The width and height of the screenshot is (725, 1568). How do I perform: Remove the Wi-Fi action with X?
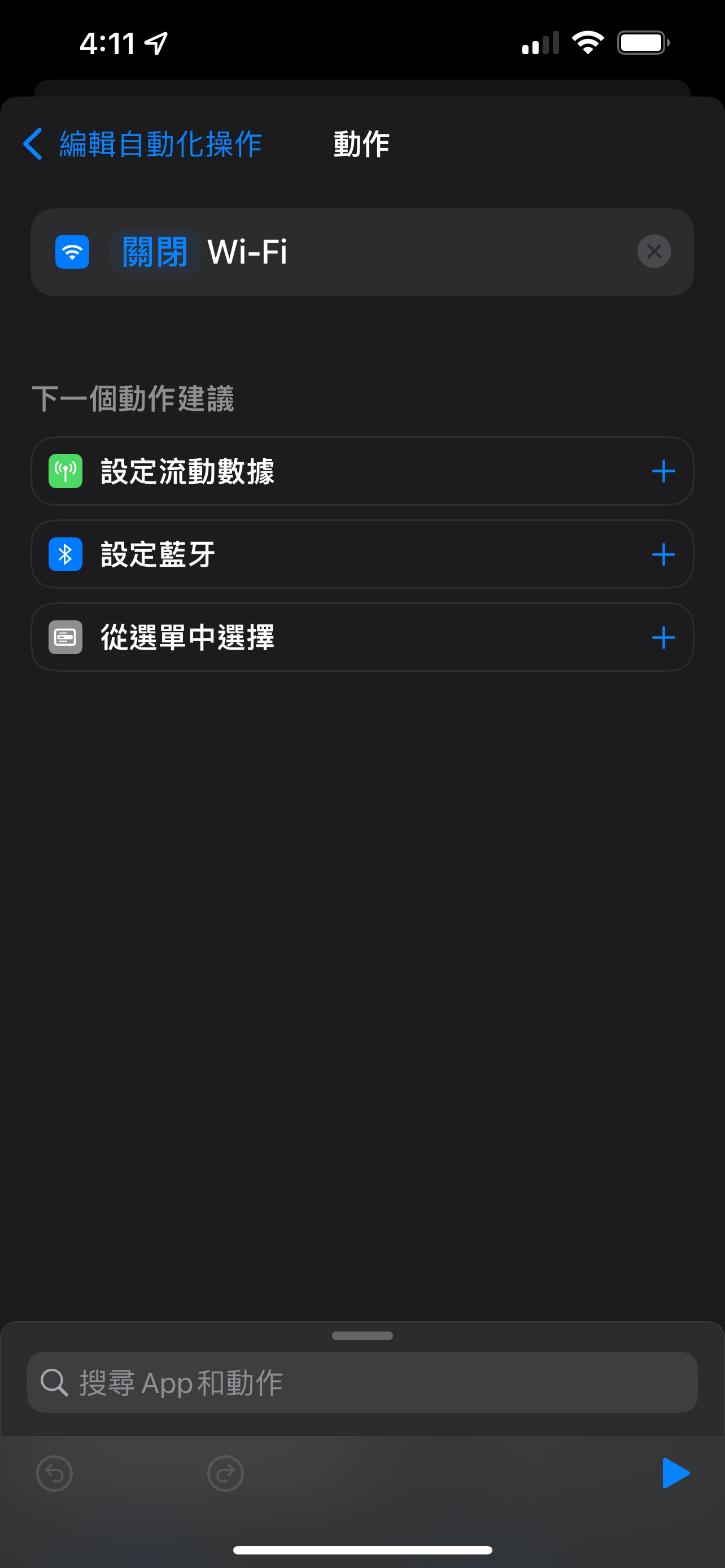pos(654,251)
